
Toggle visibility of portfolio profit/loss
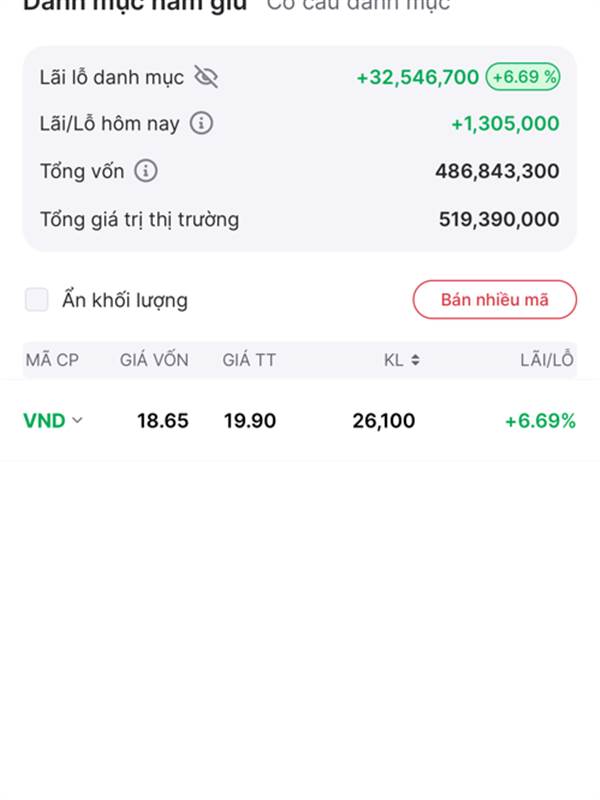[206, 77]
